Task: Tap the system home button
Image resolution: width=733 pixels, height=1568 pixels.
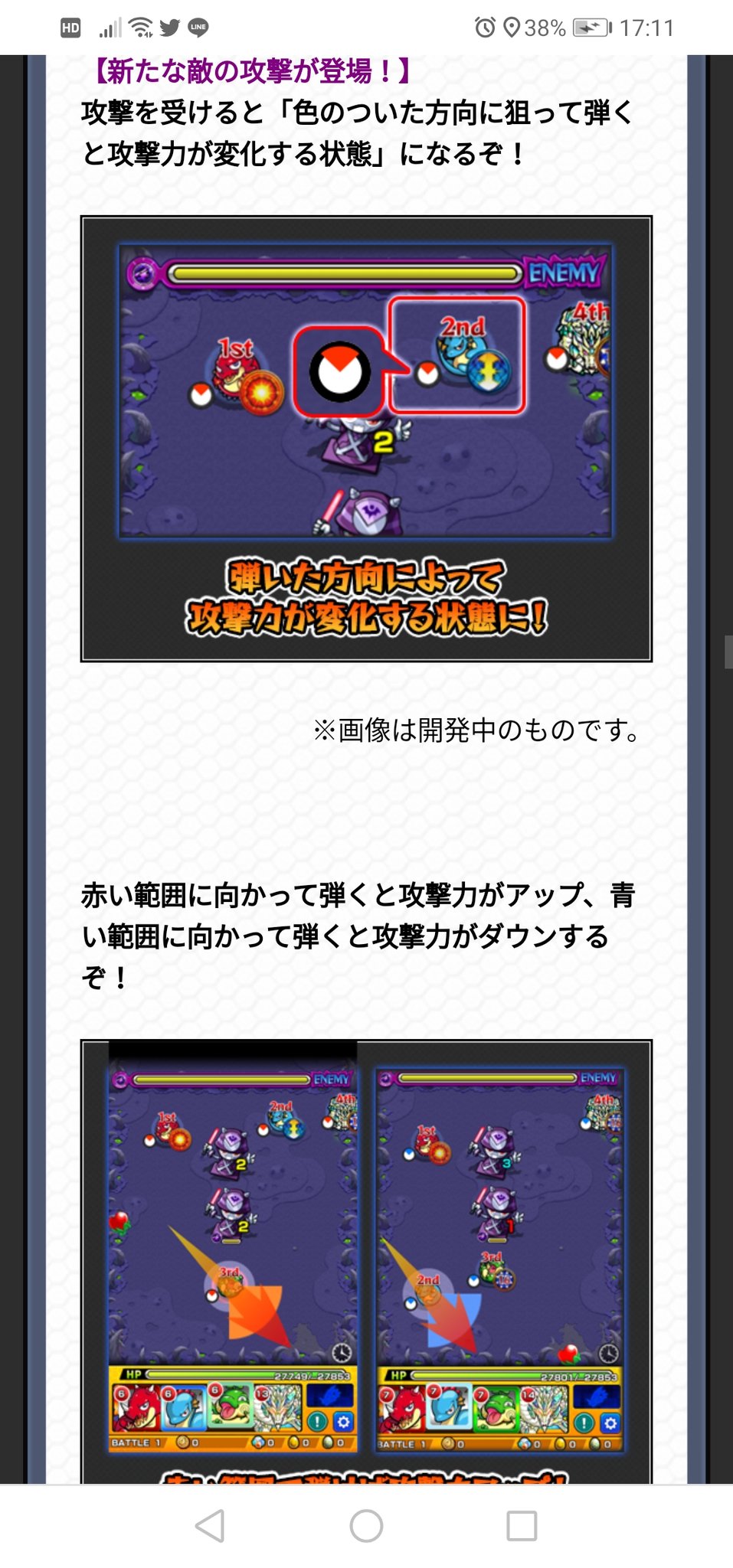Action: click(366, 1526)
